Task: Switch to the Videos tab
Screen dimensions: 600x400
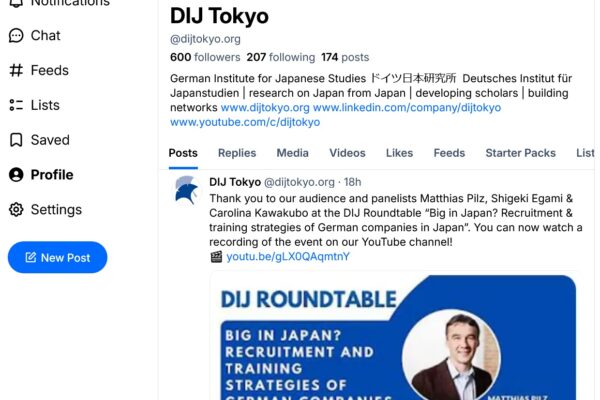Action: coord(347,153)
